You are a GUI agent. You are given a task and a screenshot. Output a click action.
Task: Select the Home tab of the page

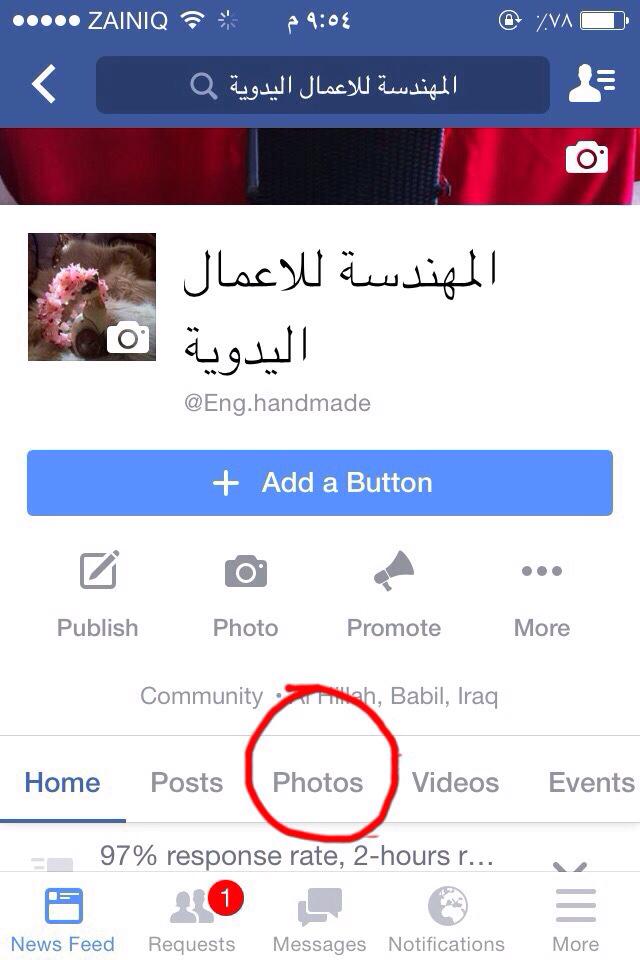coord(62,782)
